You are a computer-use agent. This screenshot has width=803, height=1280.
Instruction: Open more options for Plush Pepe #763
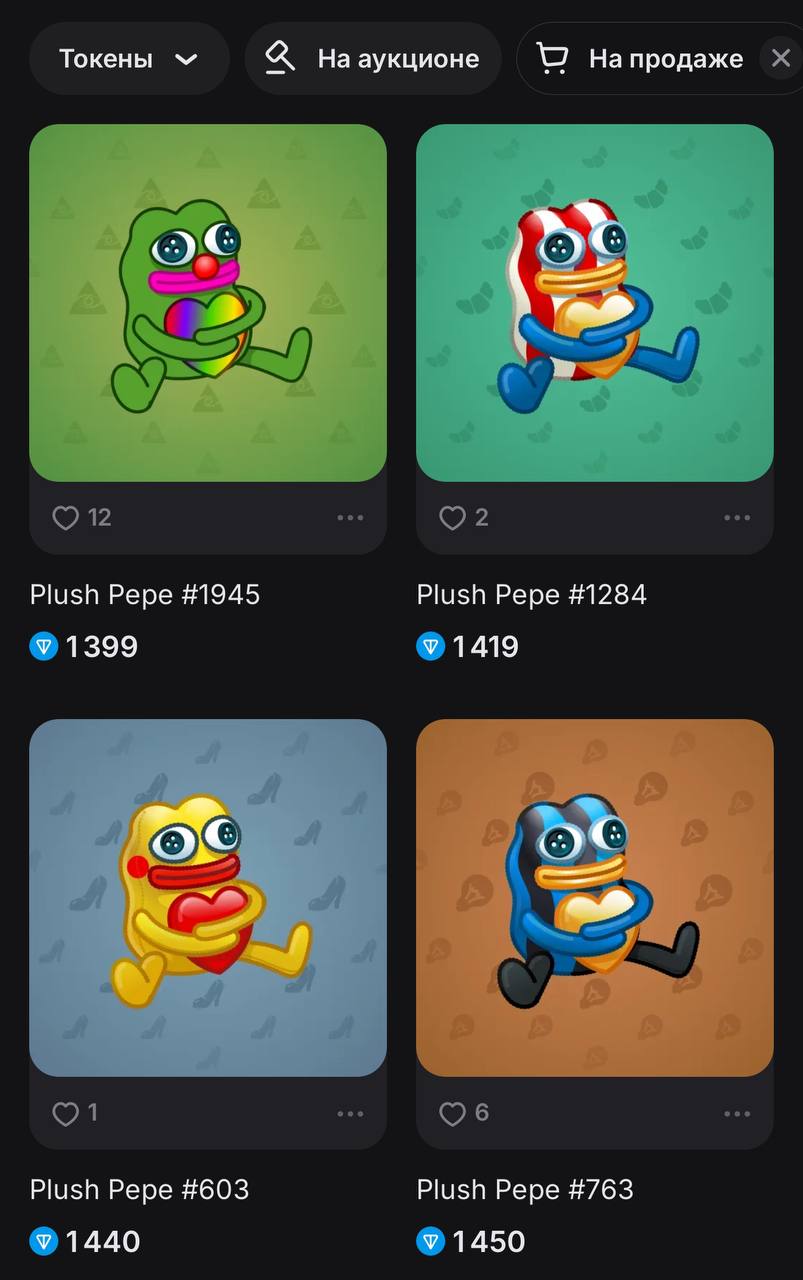click(737, 1113)
